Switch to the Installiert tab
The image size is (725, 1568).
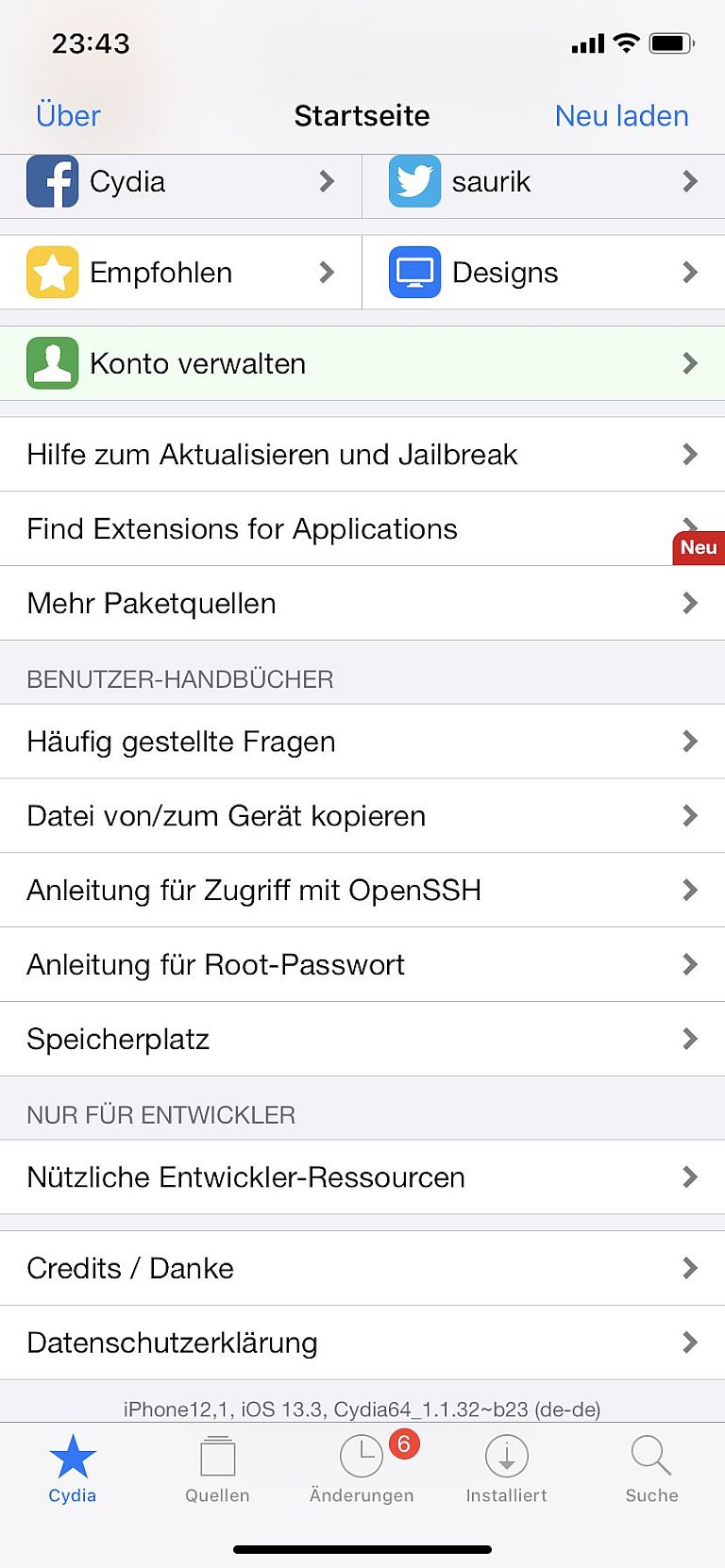coord(506,1468)
